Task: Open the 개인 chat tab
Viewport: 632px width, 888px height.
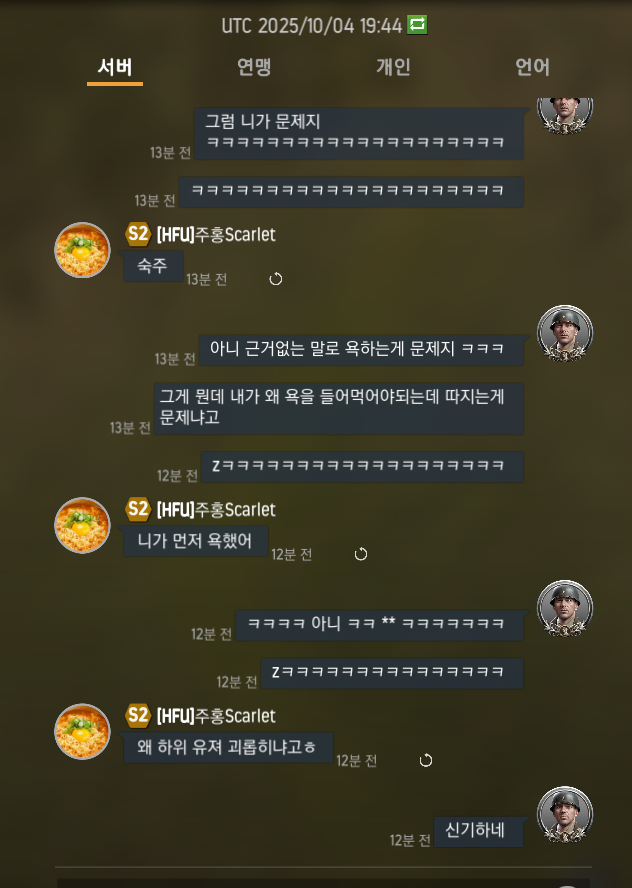Action: [393, 67]
